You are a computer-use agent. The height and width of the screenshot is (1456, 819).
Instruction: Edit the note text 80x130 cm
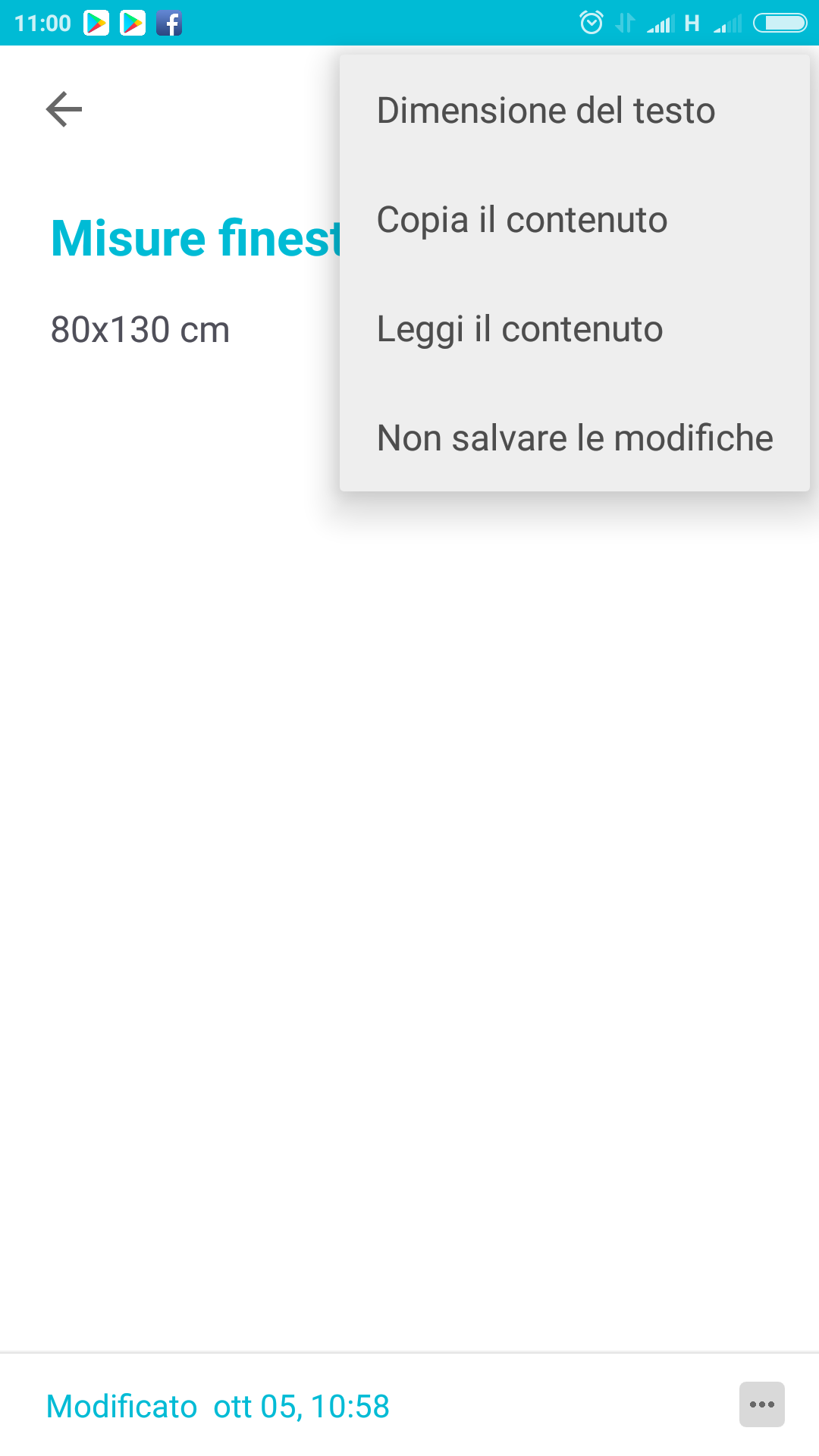pyautogui.click(x=140, y=330)
